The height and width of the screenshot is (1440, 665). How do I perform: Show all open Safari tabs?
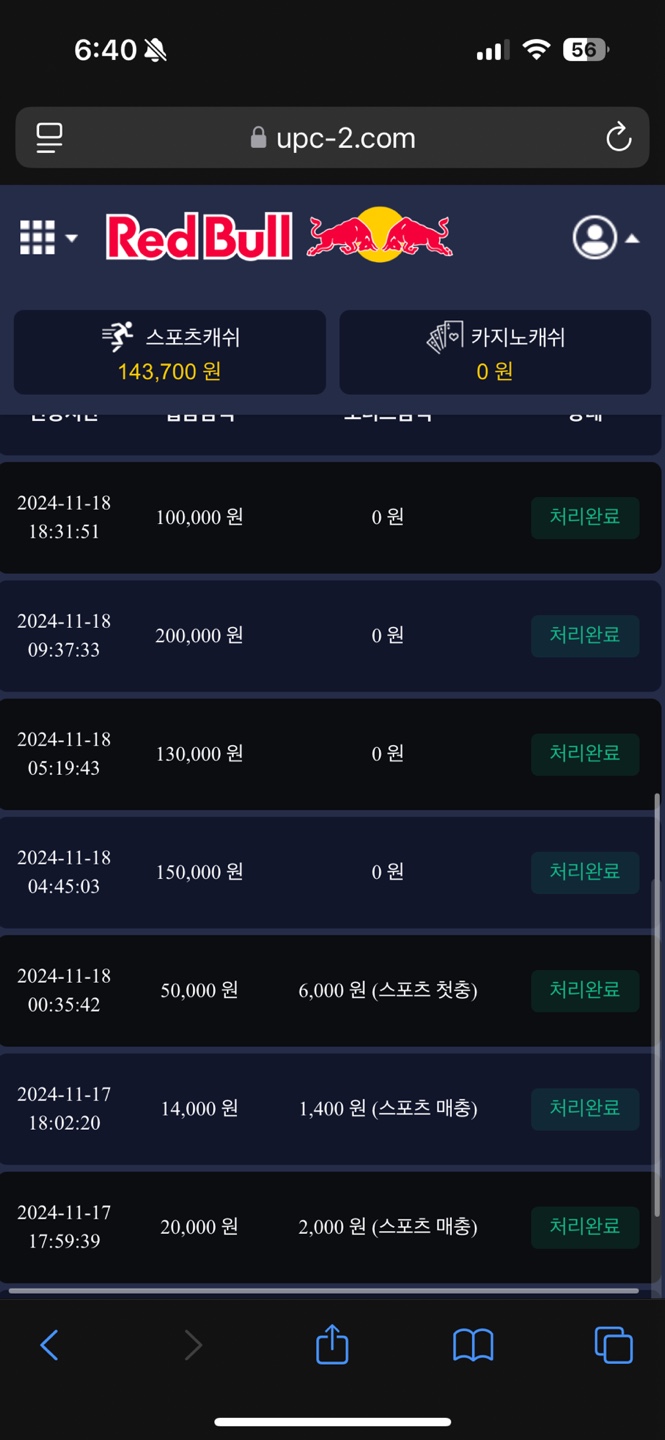tap(613, 1345)
